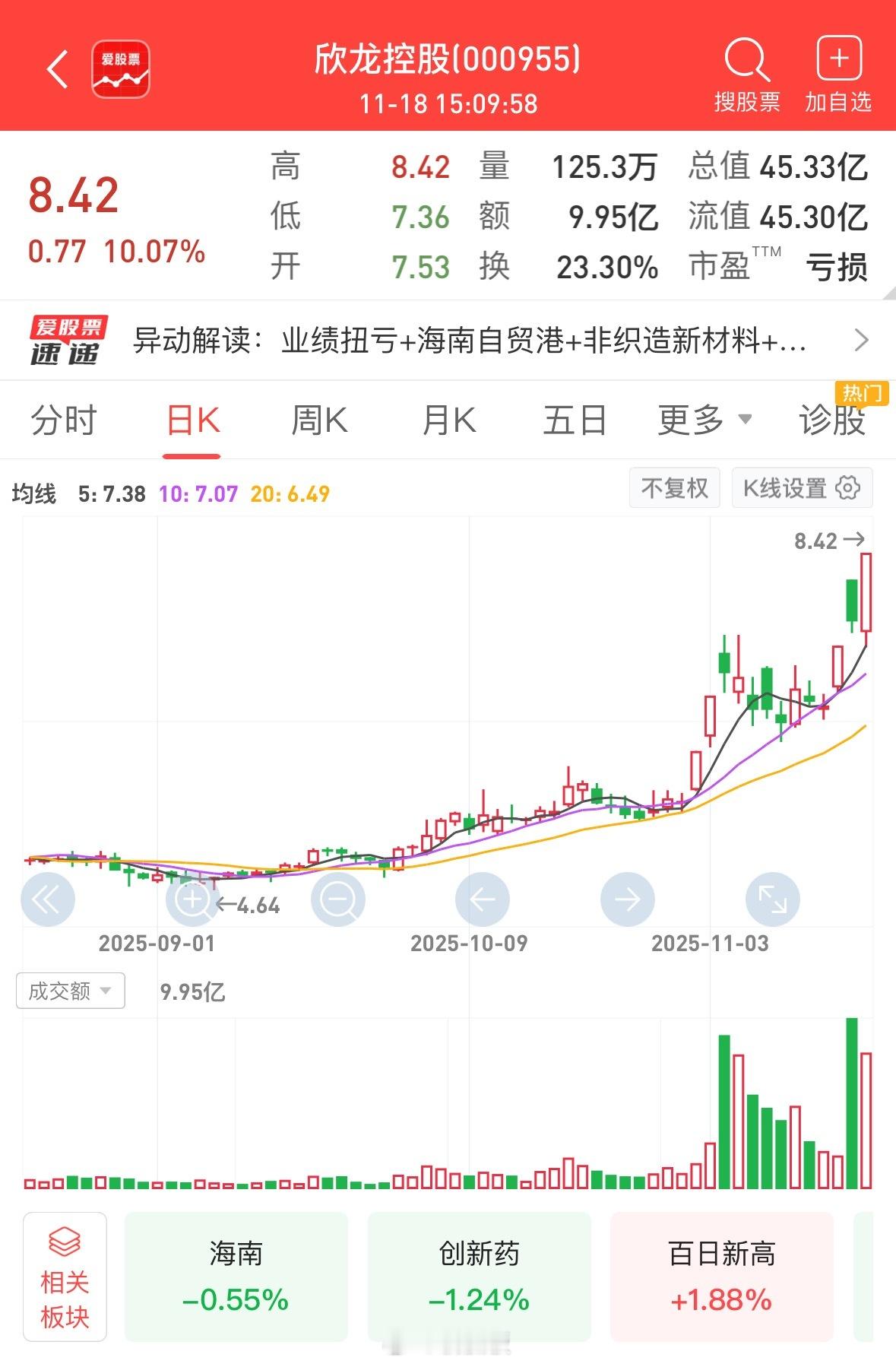The height and width of the screenshot is (1364, 896).
Task: Zoom in chart with magnifier plus icon
Action: click(192, 898)
